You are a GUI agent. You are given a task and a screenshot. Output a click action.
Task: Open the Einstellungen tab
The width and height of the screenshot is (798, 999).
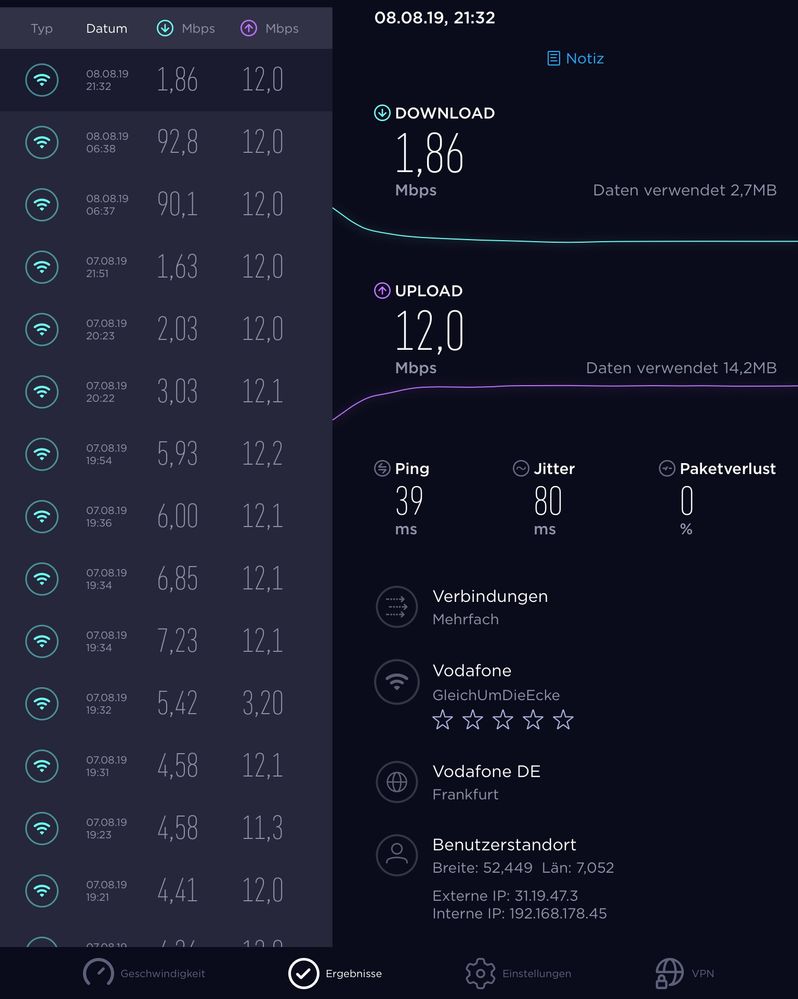pyautogui.click(x=518, y=973)
